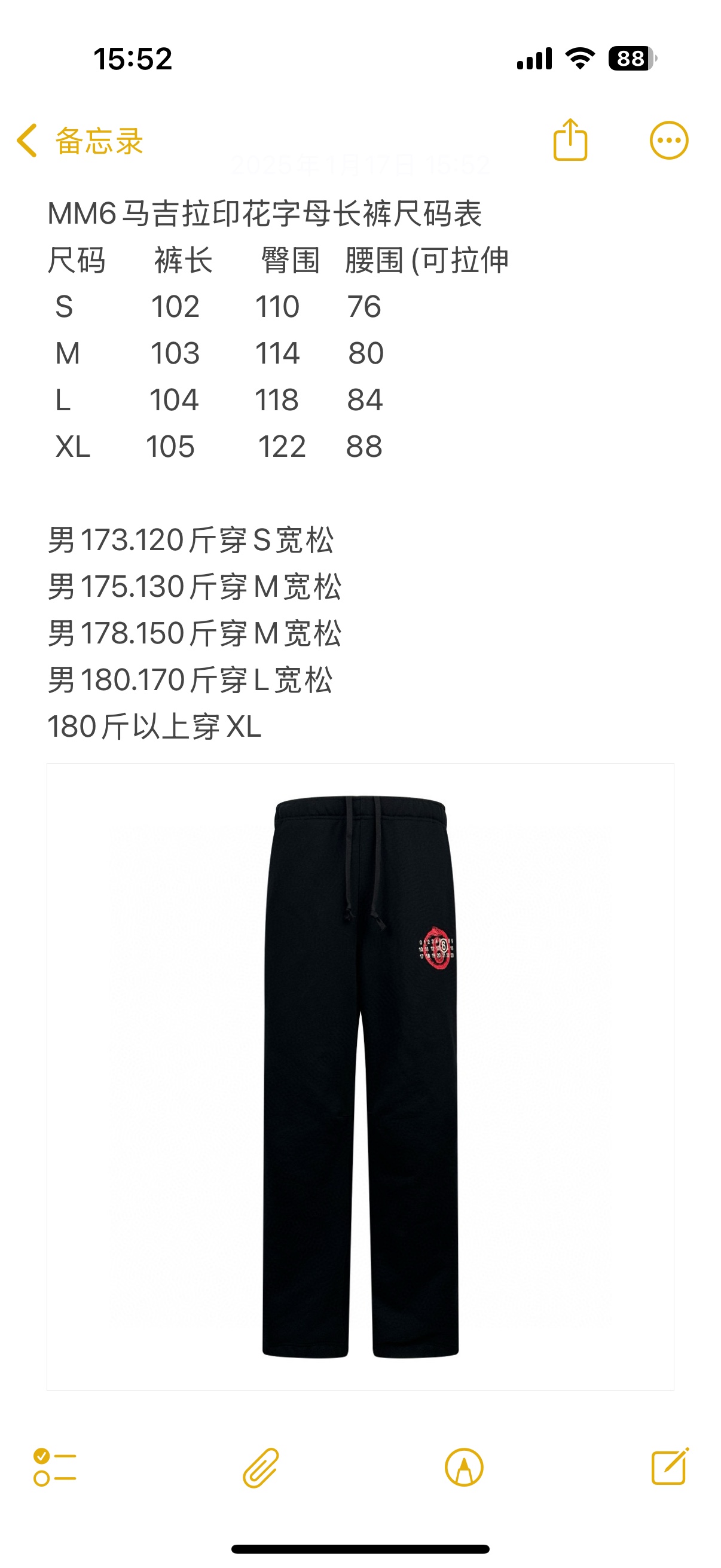Share this note
This screenshot has height=1568, width=721.
coord(570,141)
